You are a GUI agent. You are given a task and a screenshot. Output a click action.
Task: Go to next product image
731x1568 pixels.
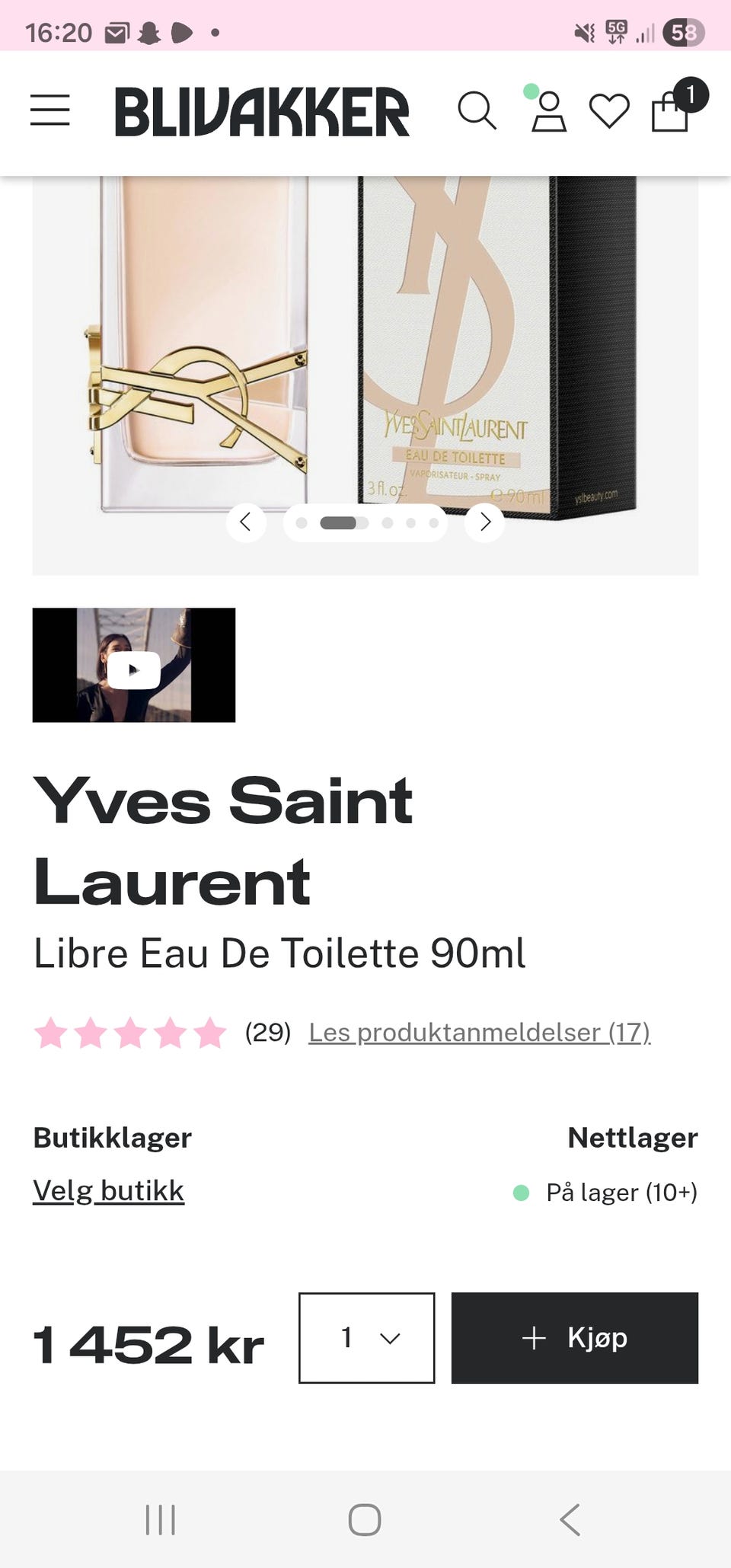click(x=484, y=523)
